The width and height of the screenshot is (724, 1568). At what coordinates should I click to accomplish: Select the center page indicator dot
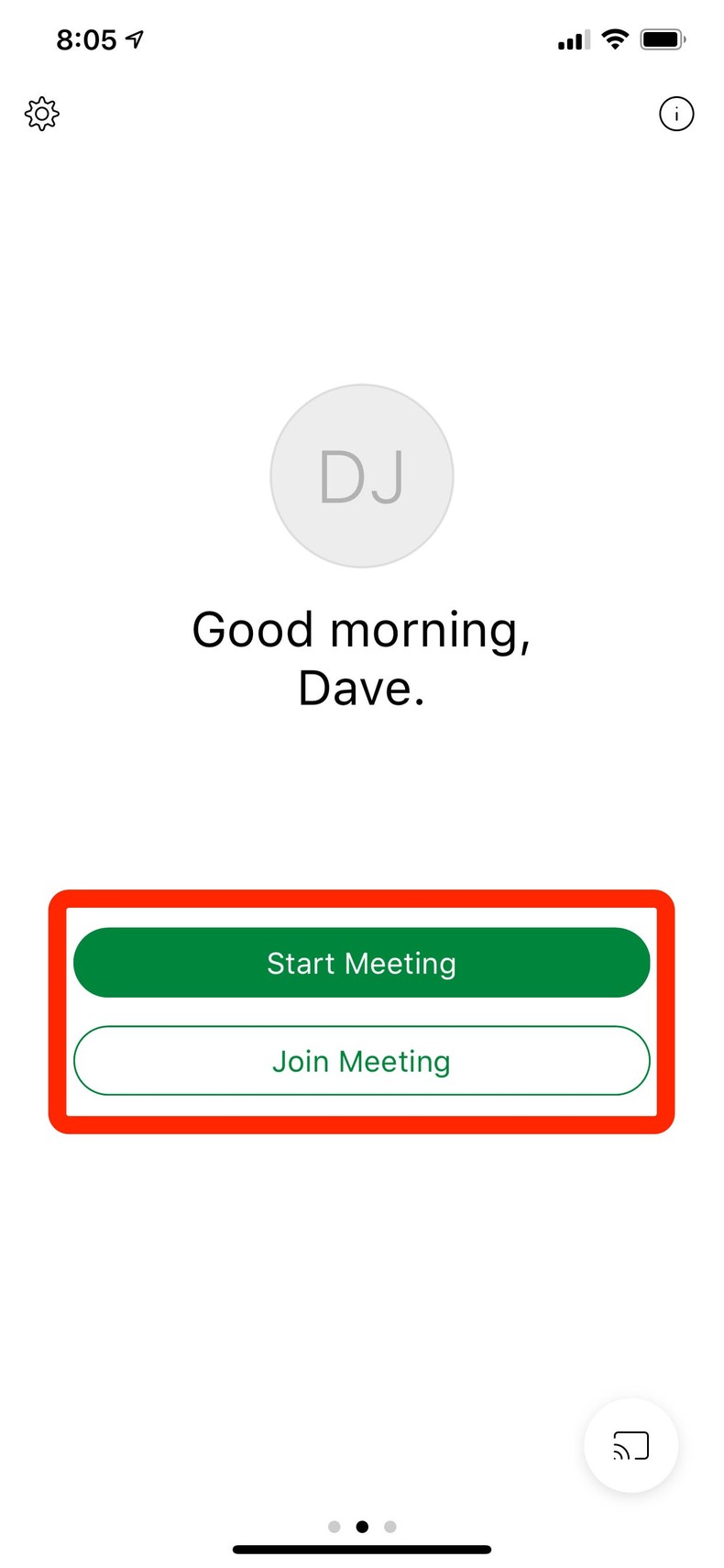coord(362,1526)
